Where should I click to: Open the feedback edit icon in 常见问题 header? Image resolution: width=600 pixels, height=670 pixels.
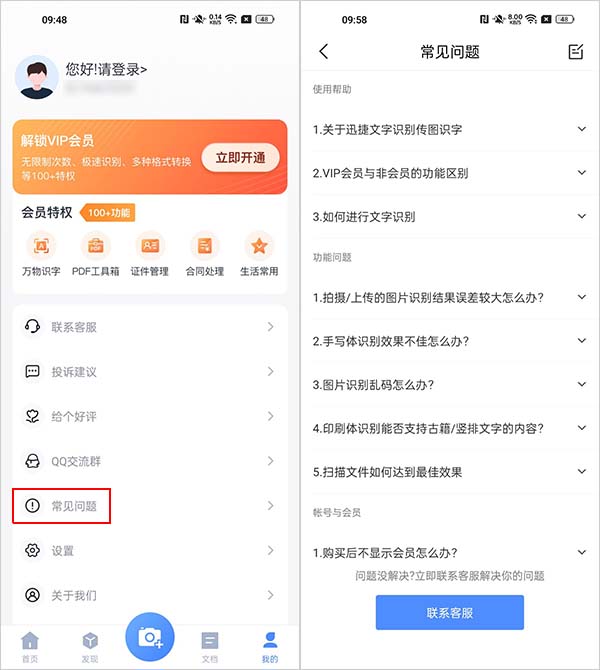(x=575, y=52)
